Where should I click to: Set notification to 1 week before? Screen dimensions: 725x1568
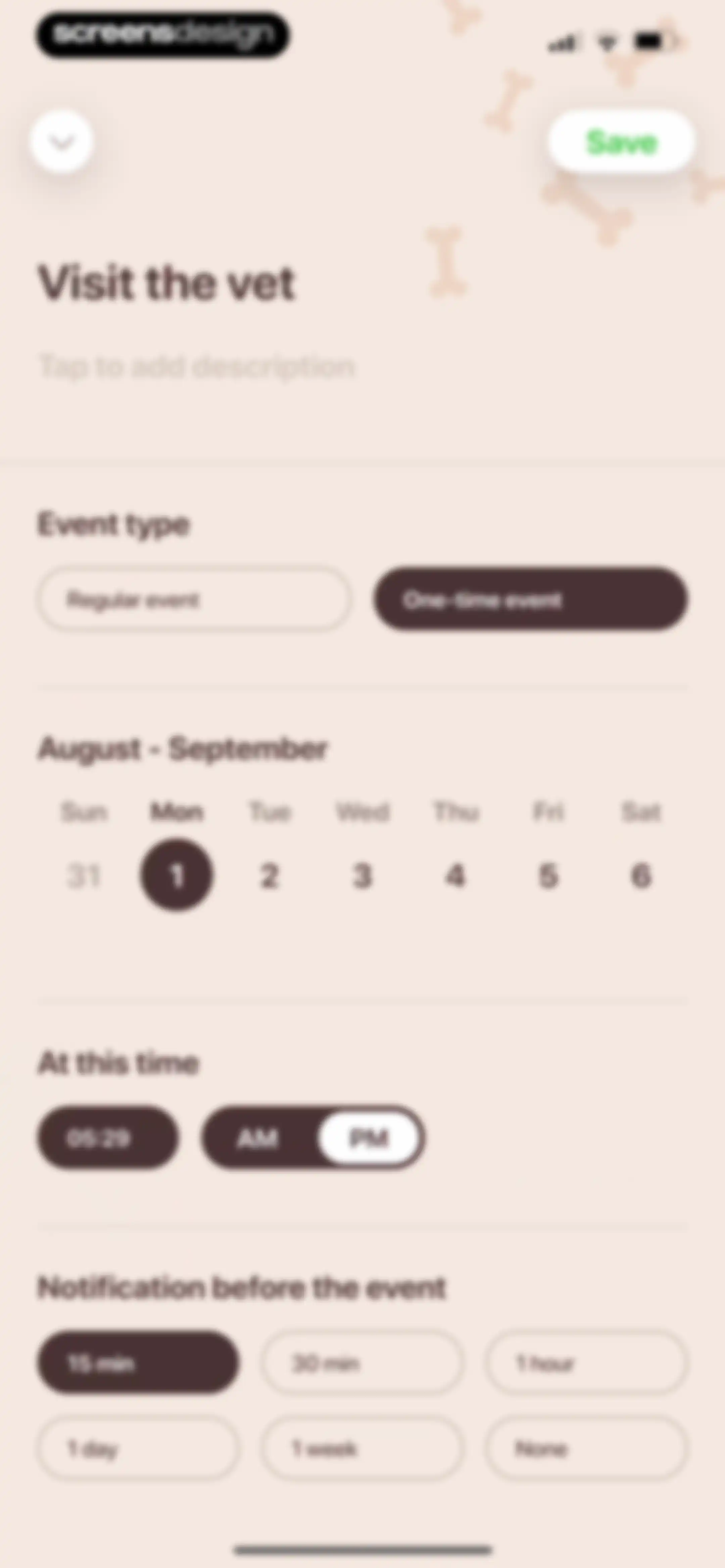coord(362,1448)
